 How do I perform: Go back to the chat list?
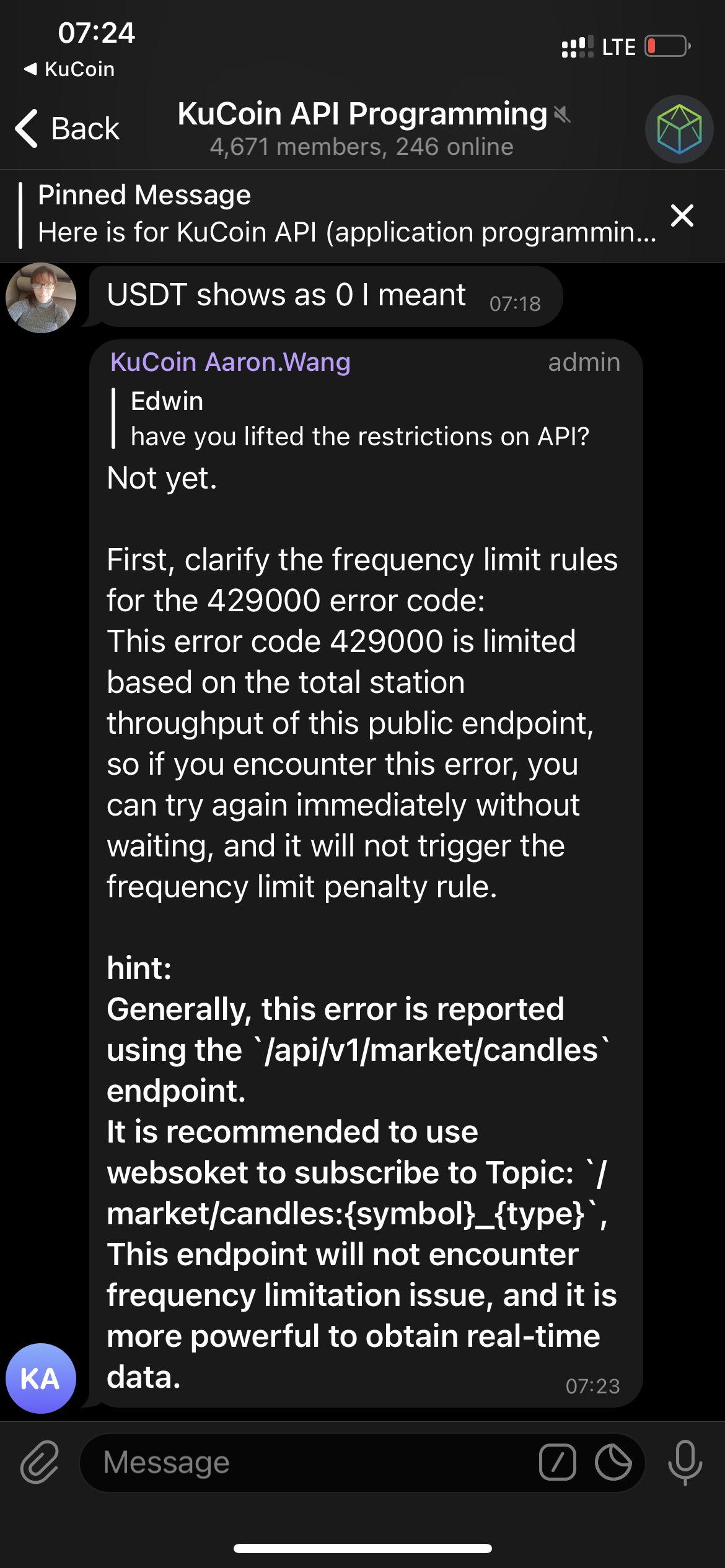point(67,129)
